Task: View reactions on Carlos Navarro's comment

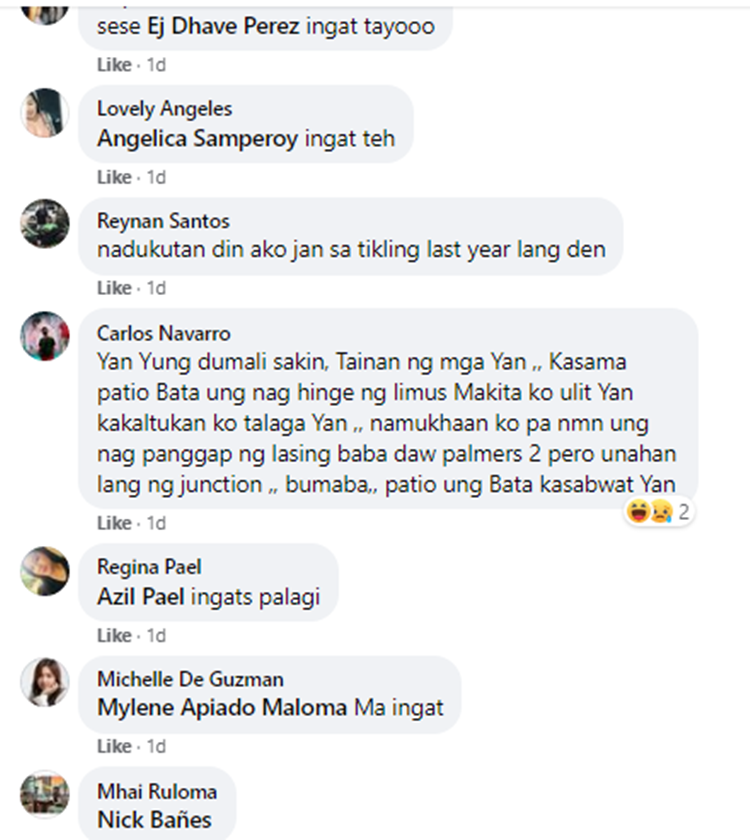Action: click(660, 513)
